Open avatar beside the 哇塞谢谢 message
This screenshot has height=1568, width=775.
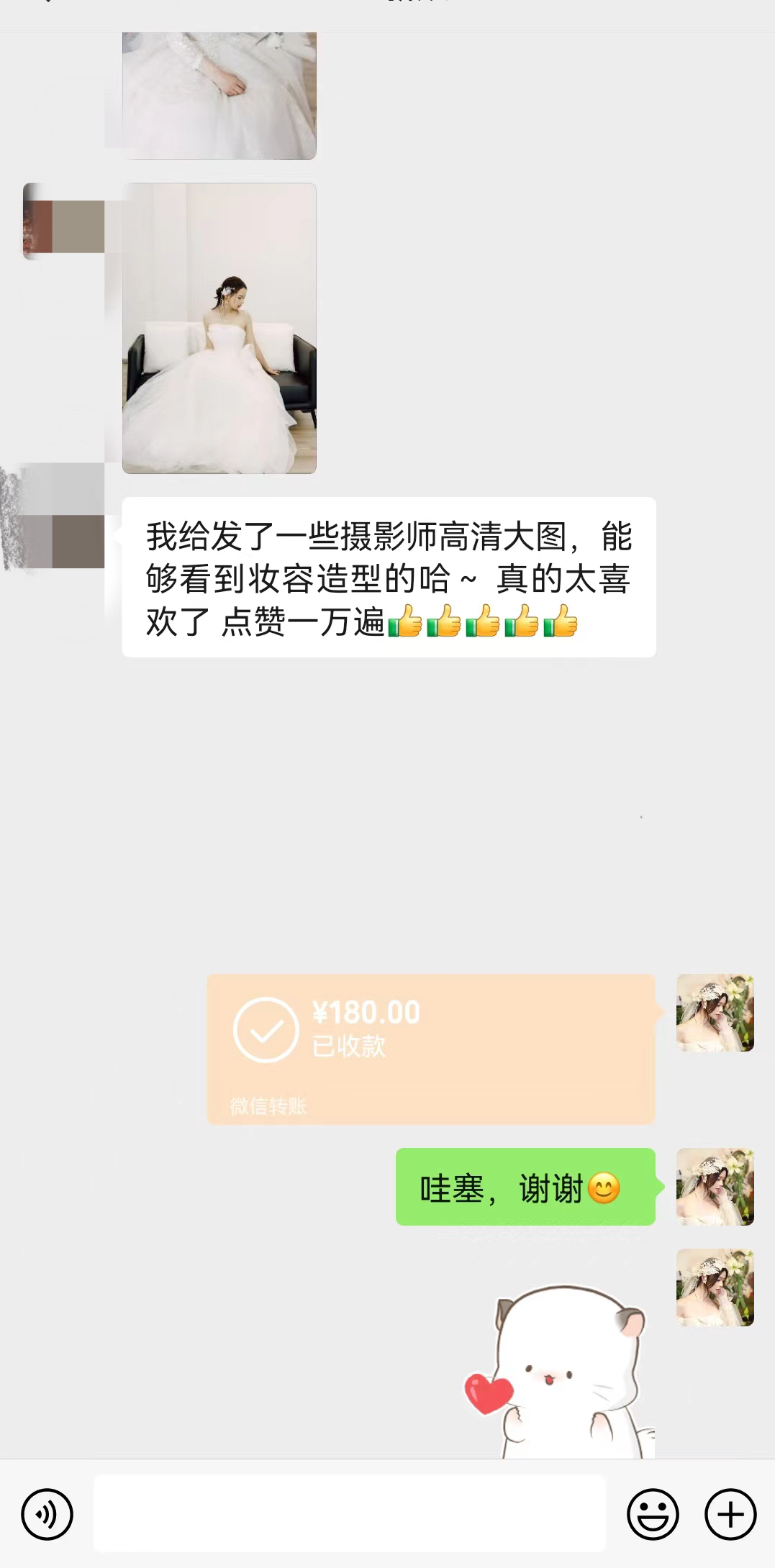(x=715, y=1187)
